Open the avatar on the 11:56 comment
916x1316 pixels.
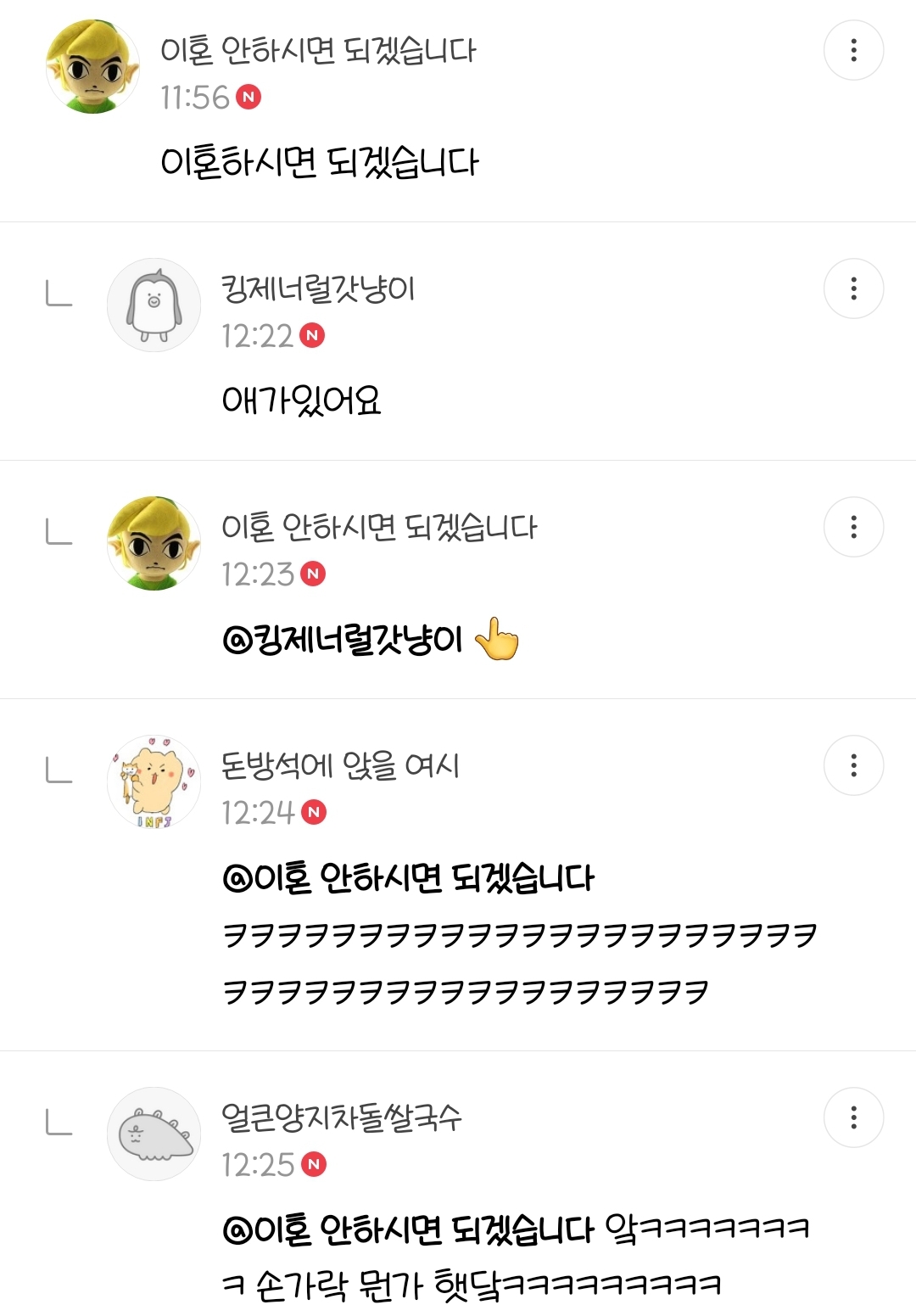(92, 66)
